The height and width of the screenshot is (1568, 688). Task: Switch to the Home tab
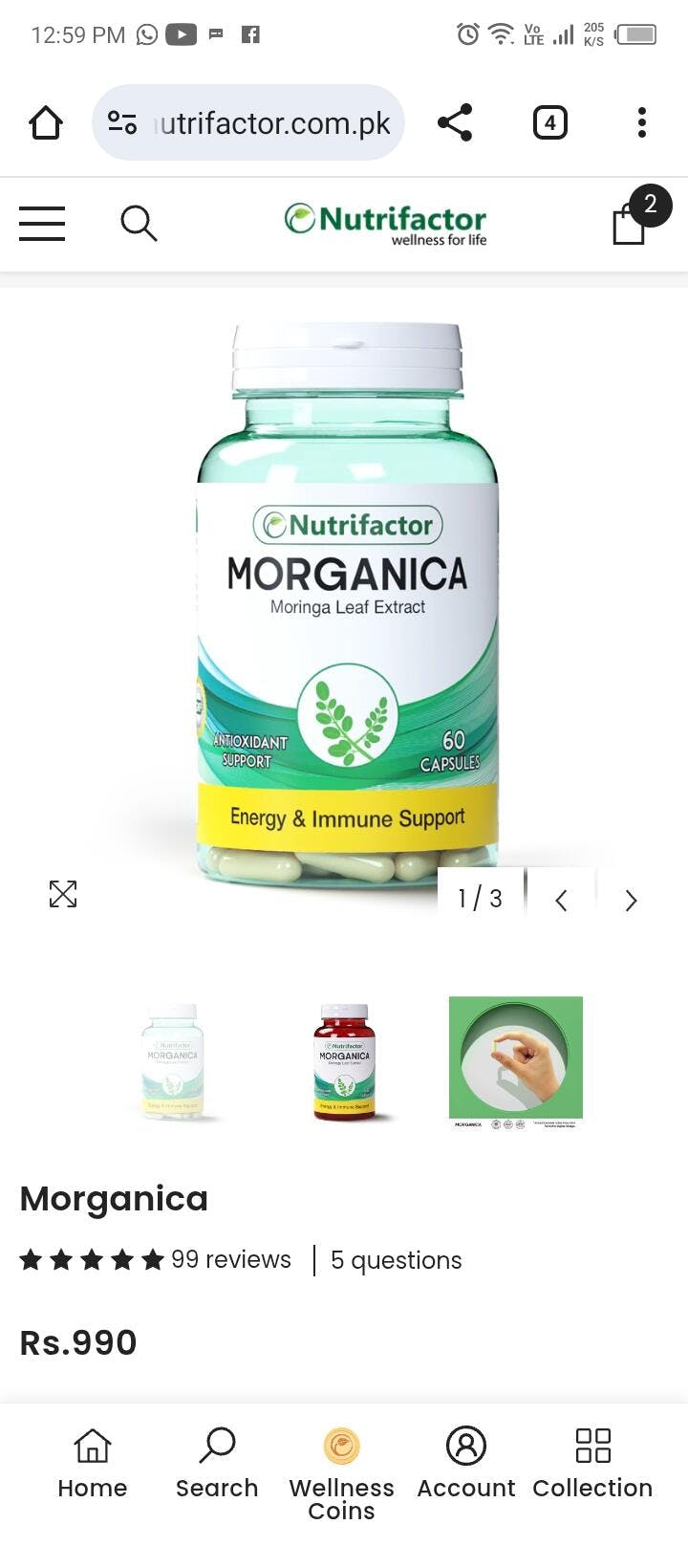click(x=93, y=1464)
